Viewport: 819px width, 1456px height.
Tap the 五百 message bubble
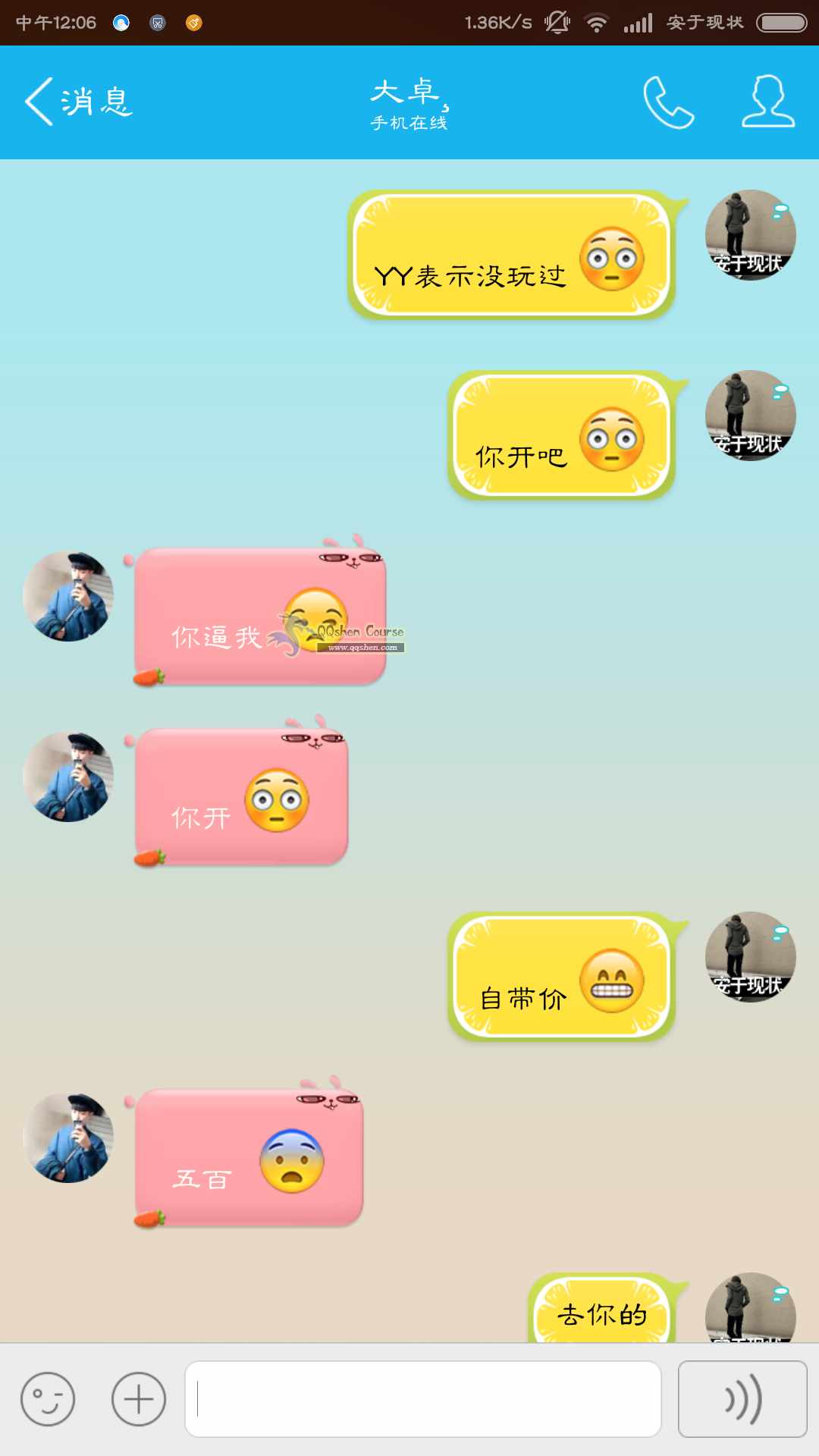pyautogui.click(x=249, y=1158)
